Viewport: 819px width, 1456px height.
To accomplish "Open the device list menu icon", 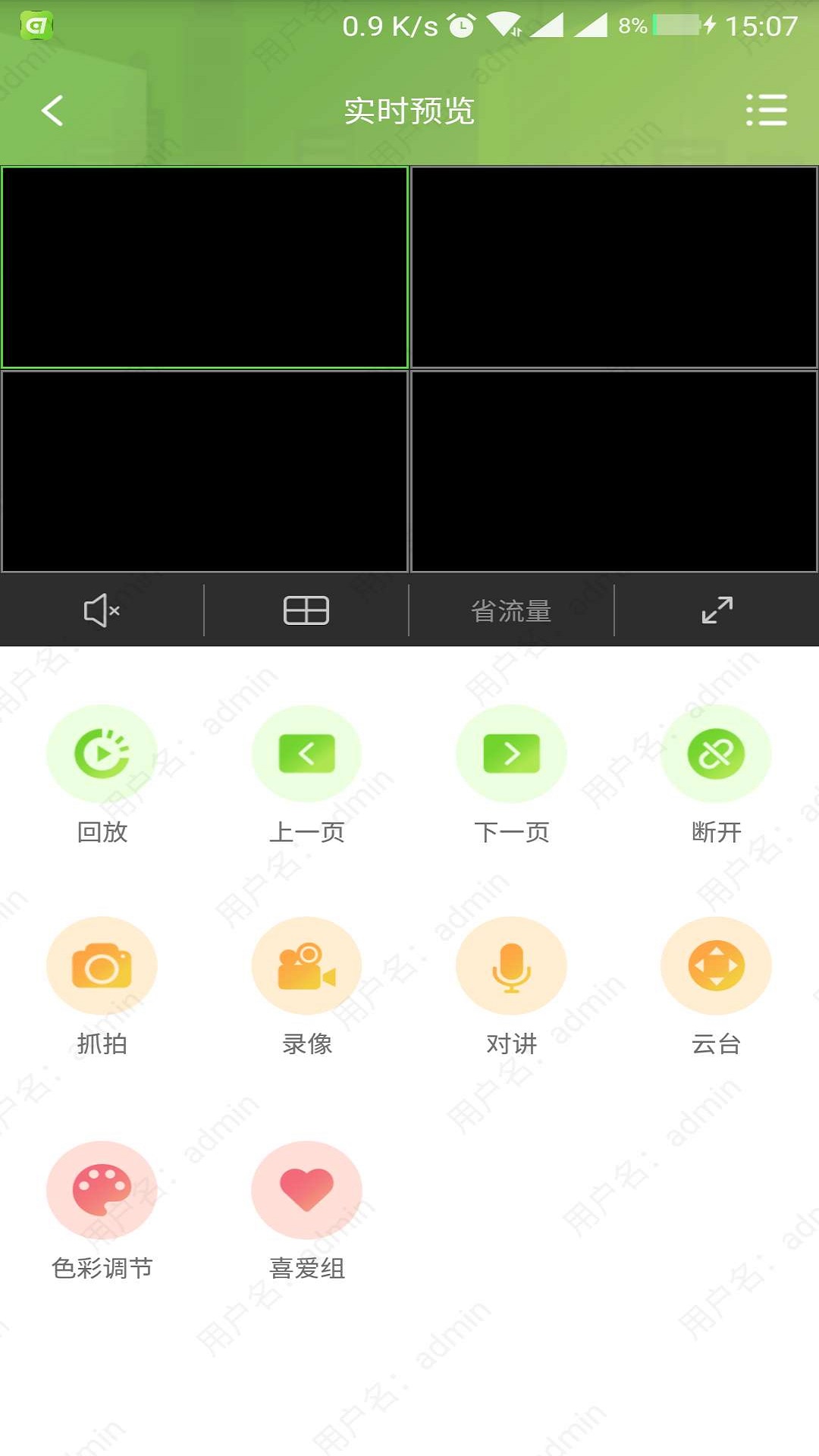I will pyautogui.click(x=766, y=111).
